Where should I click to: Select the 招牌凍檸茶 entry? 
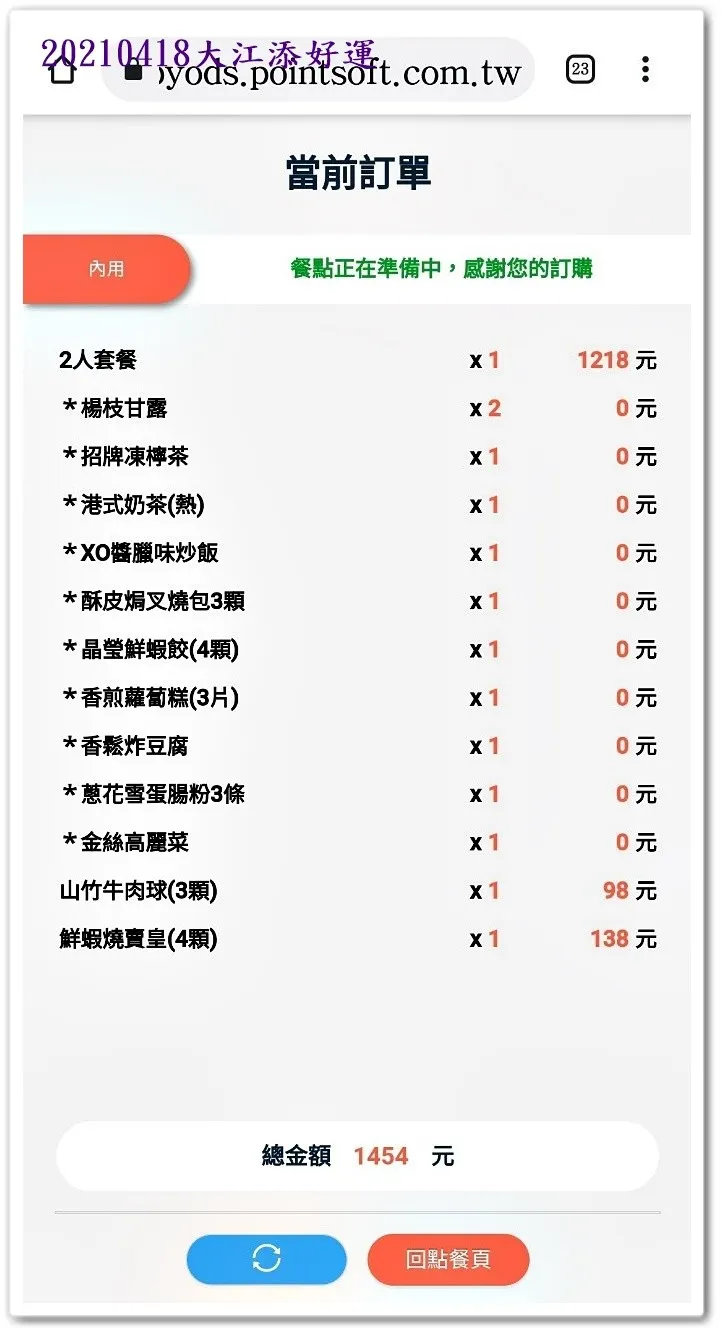(x=118, y=457)
